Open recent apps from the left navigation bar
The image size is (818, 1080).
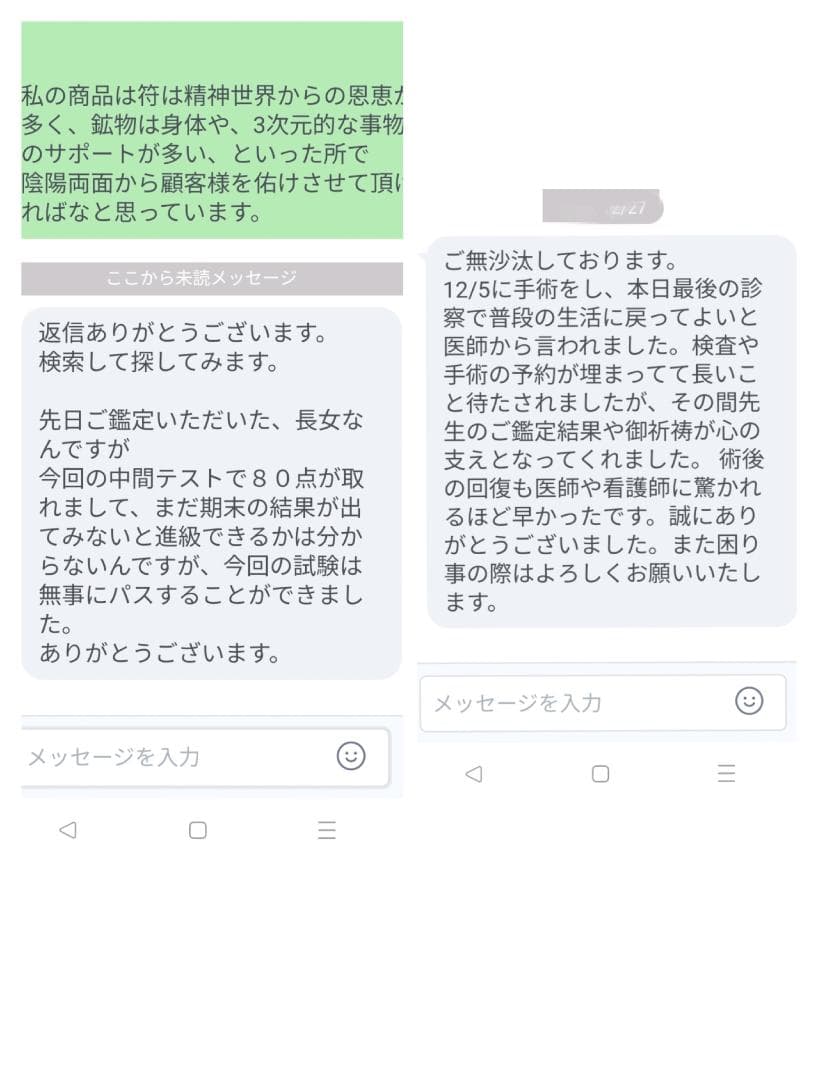tap(327, 830)
